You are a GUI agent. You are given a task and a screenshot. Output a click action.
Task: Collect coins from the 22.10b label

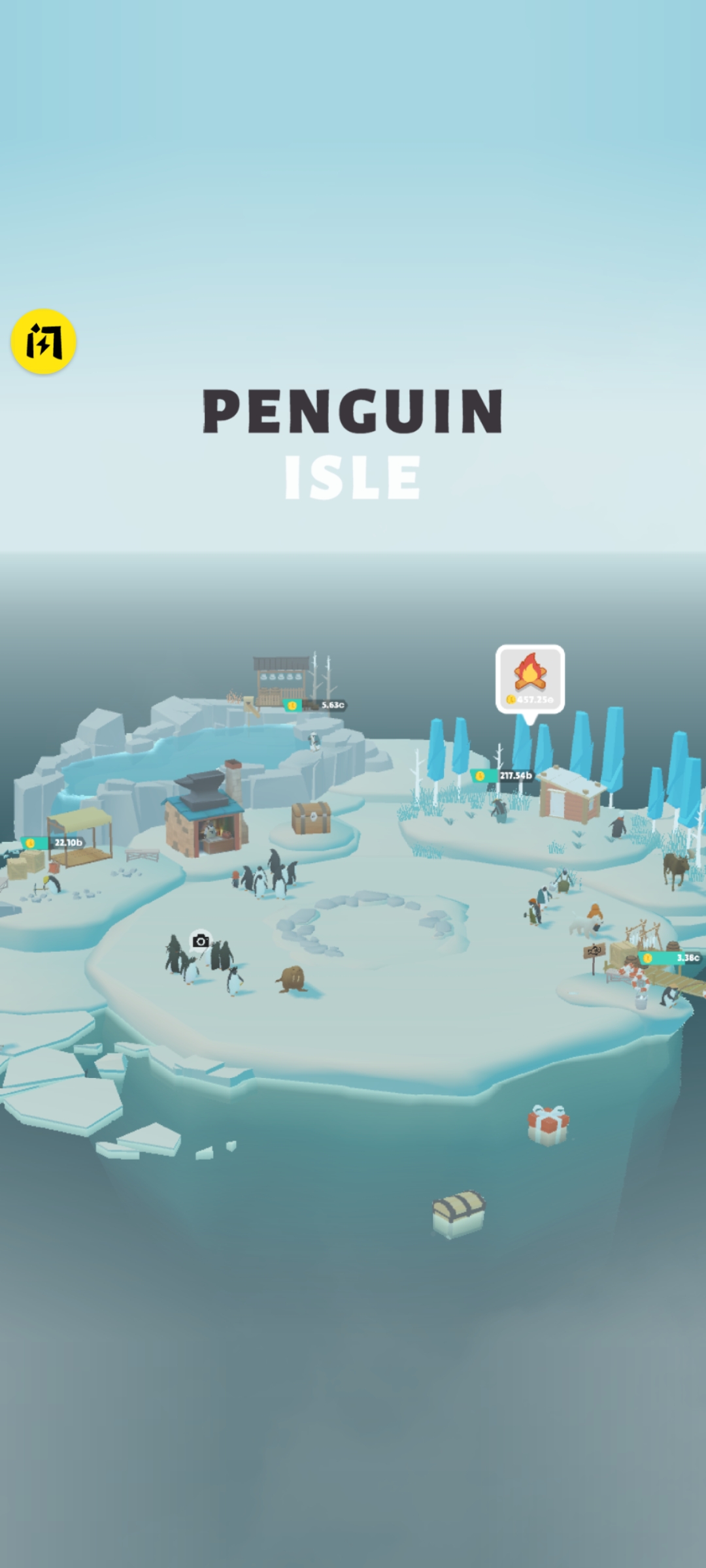tap(55, 843)
